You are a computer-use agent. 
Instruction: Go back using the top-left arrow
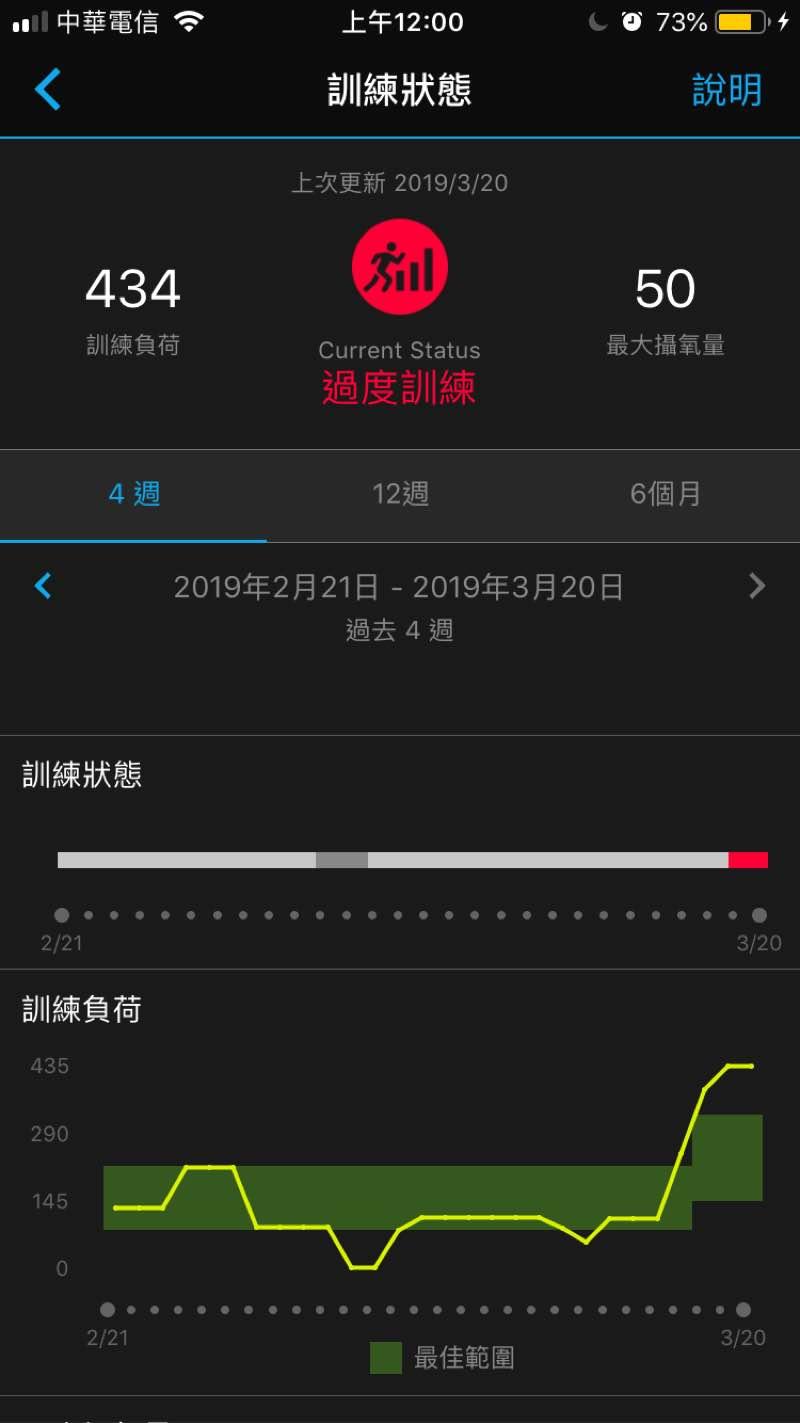pos(47,90)
